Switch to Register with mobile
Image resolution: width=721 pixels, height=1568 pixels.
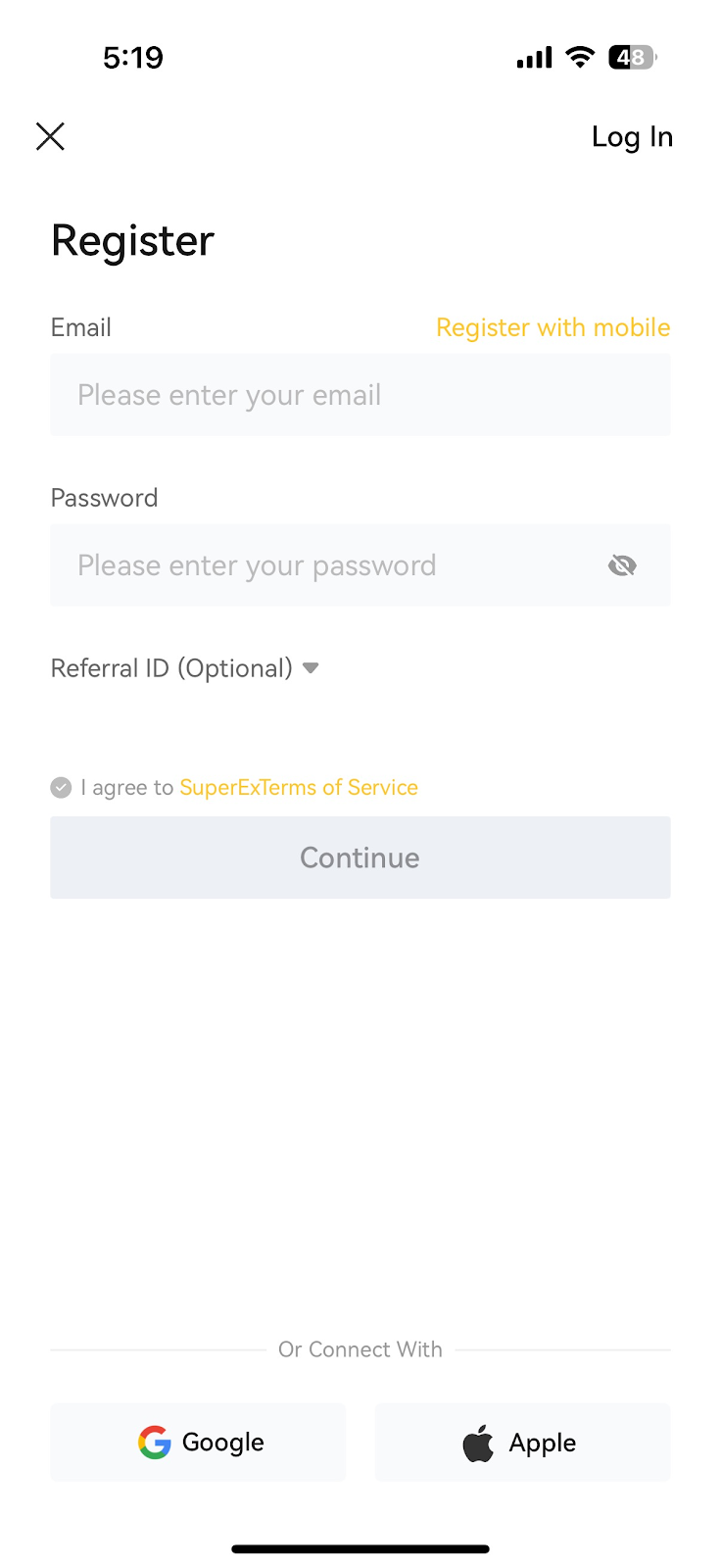(553, 327)
